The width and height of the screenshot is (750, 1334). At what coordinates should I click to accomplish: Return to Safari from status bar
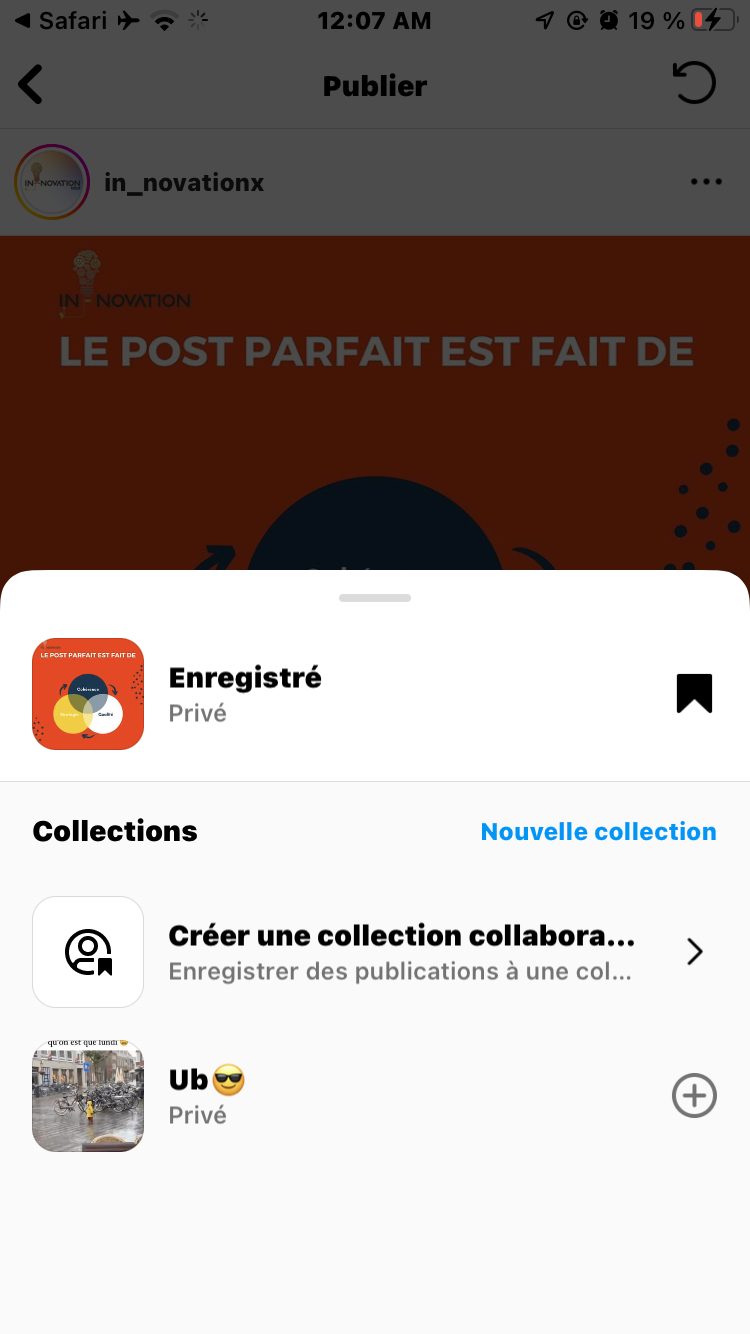62,20
